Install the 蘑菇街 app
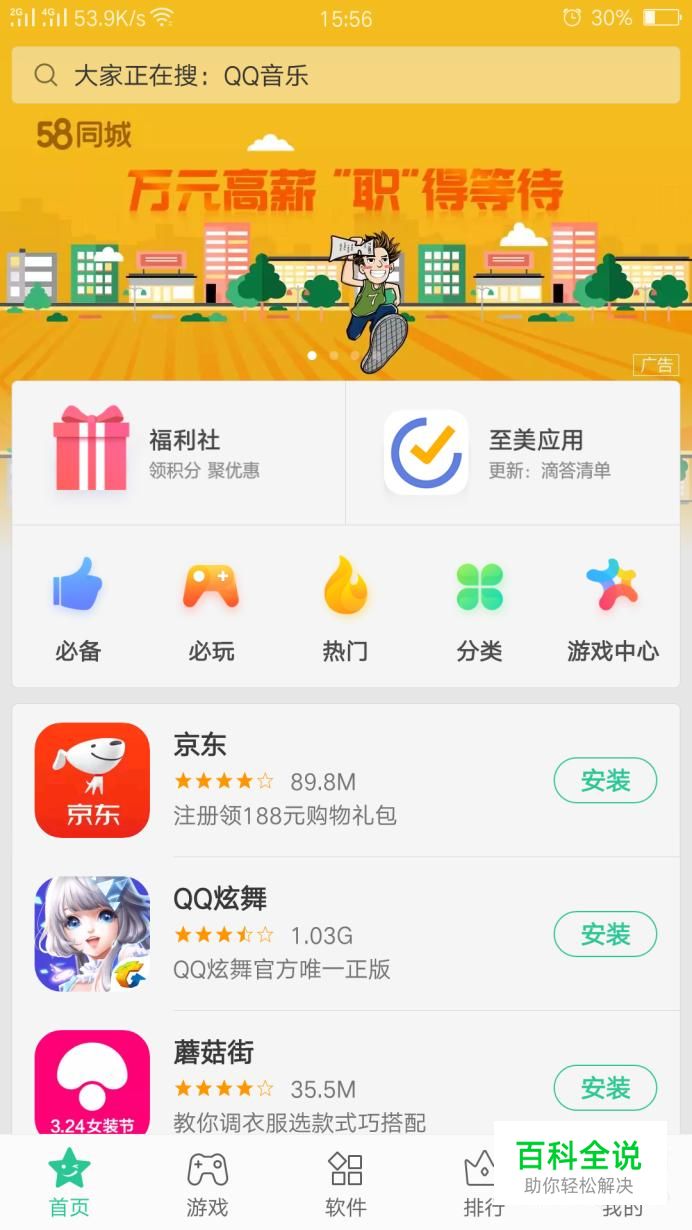The image size is (692, 1230). (x=605, y=1088)
